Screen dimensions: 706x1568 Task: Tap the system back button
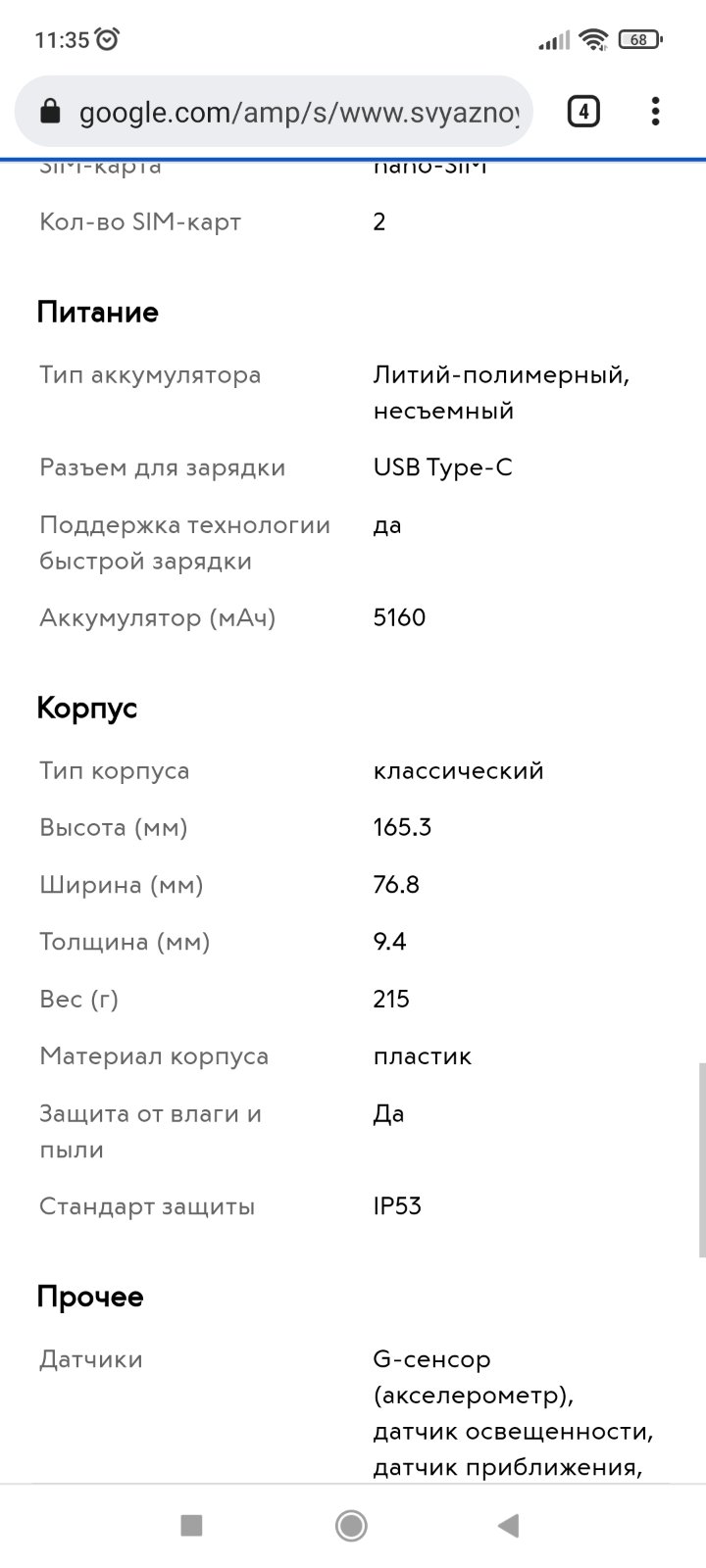(x=508, y=1525)
